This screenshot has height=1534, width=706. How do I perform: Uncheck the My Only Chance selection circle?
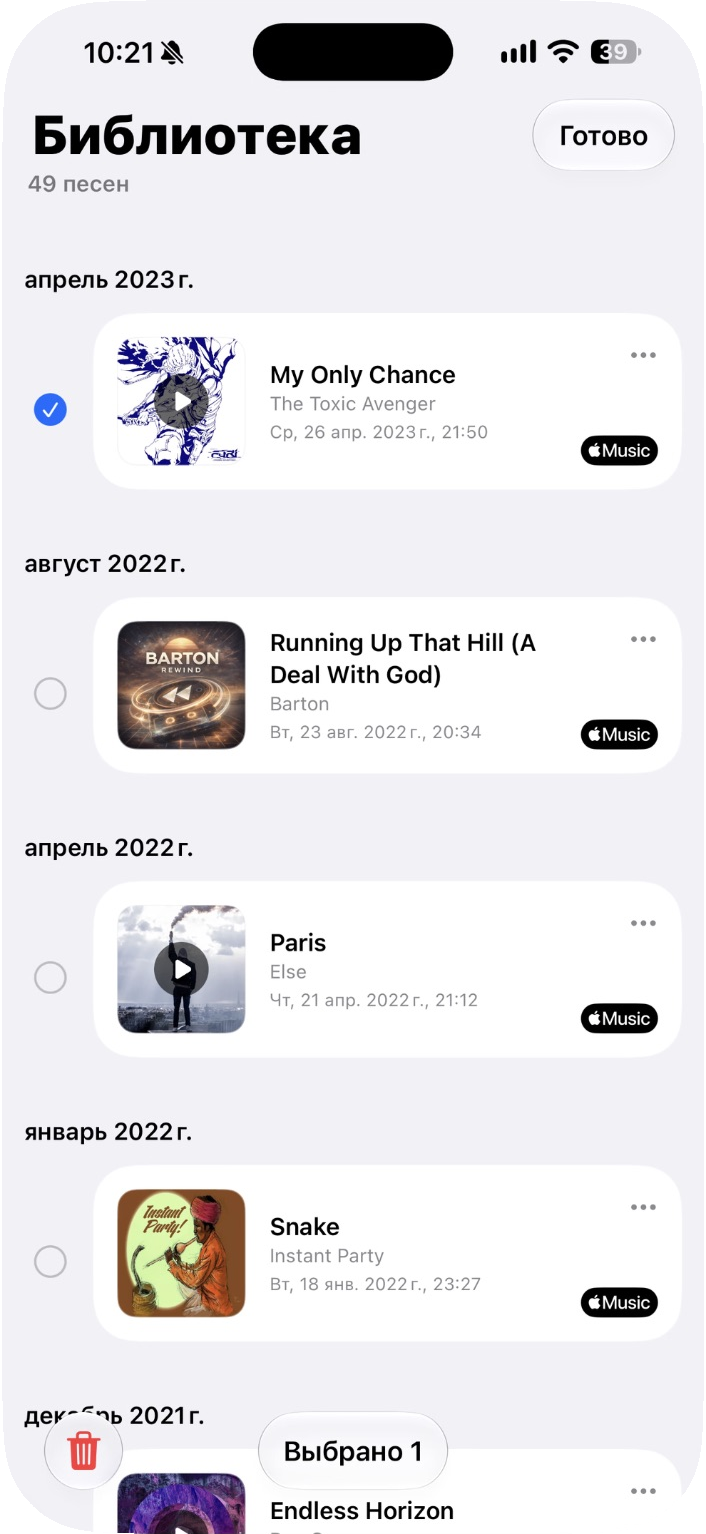[50, 409]
